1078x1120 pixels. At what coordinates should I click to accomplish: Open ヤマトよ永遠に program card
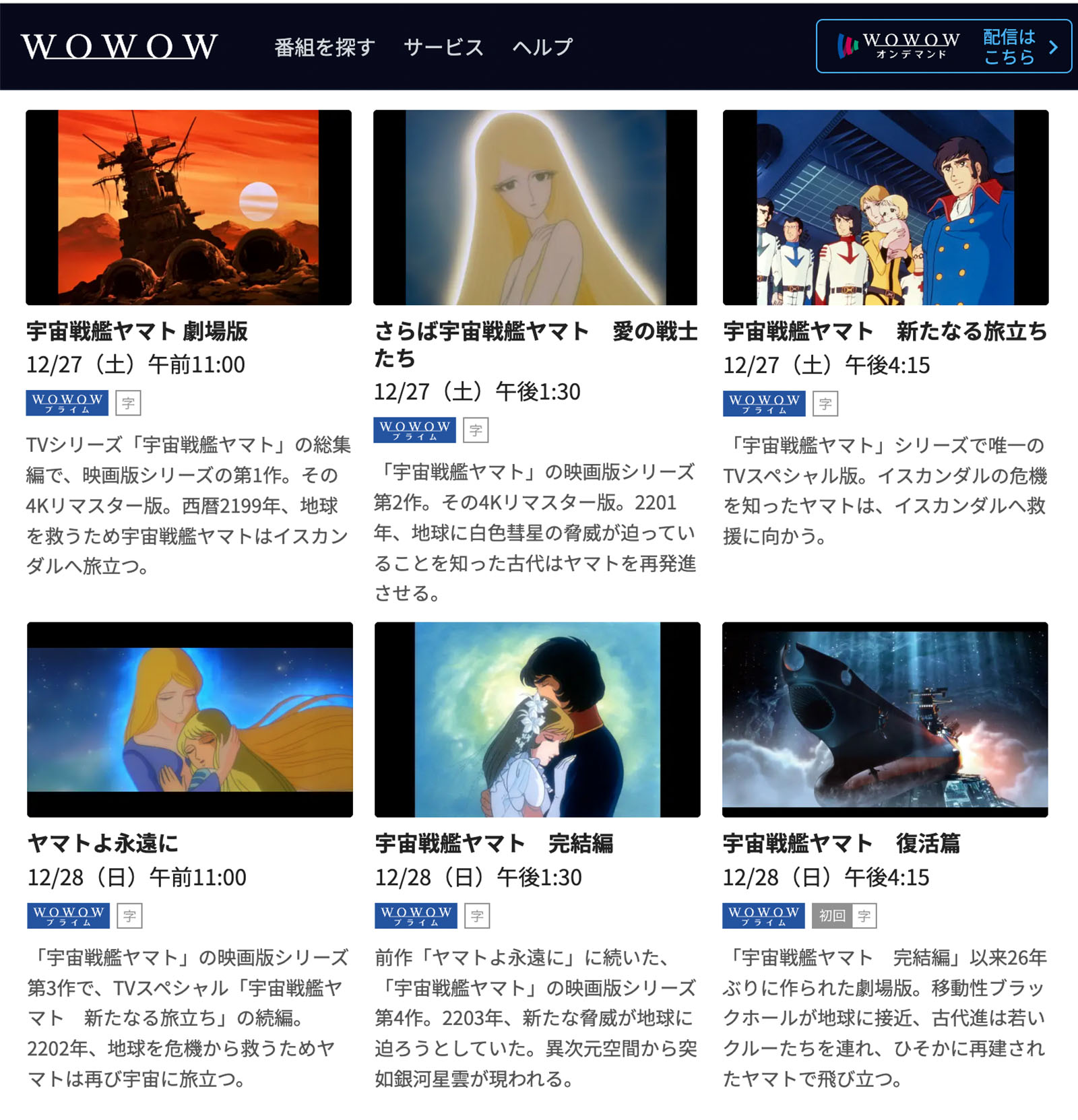190,719
